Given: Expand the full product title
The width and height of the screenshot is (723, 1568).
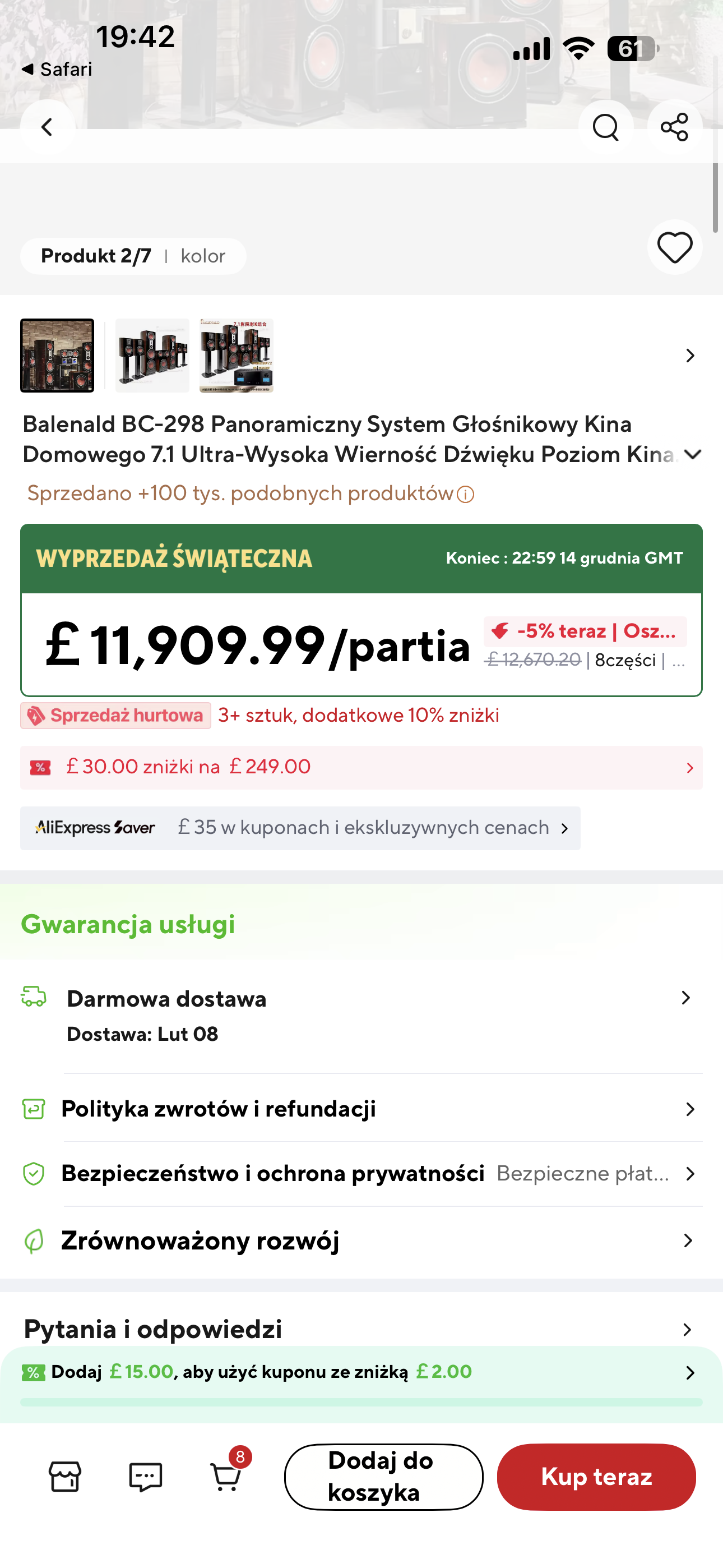Looking at the screenshot, I should [x=693, y=455].
